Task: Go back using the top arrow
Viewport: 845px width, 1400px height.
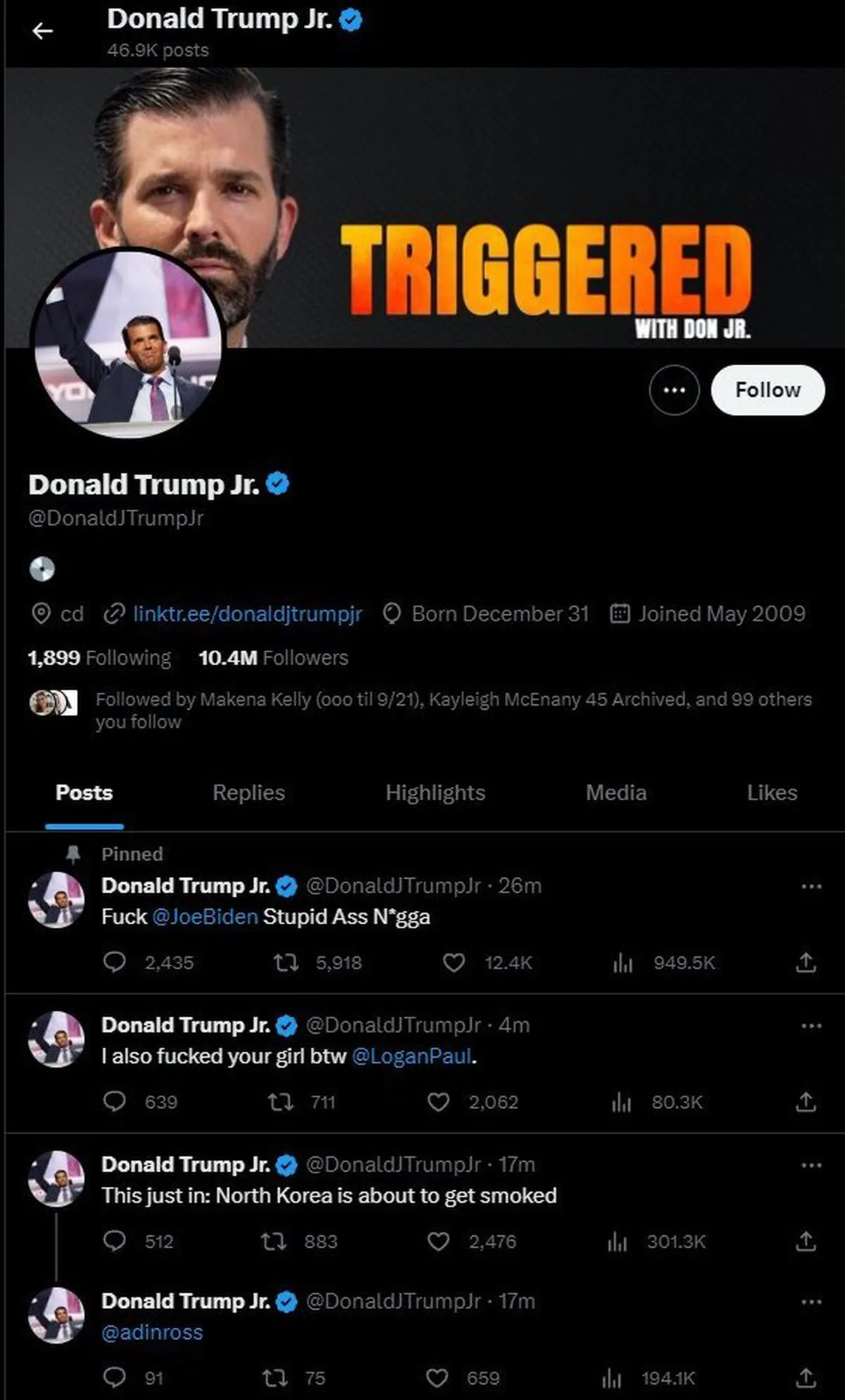Action: tap(43, 31)
